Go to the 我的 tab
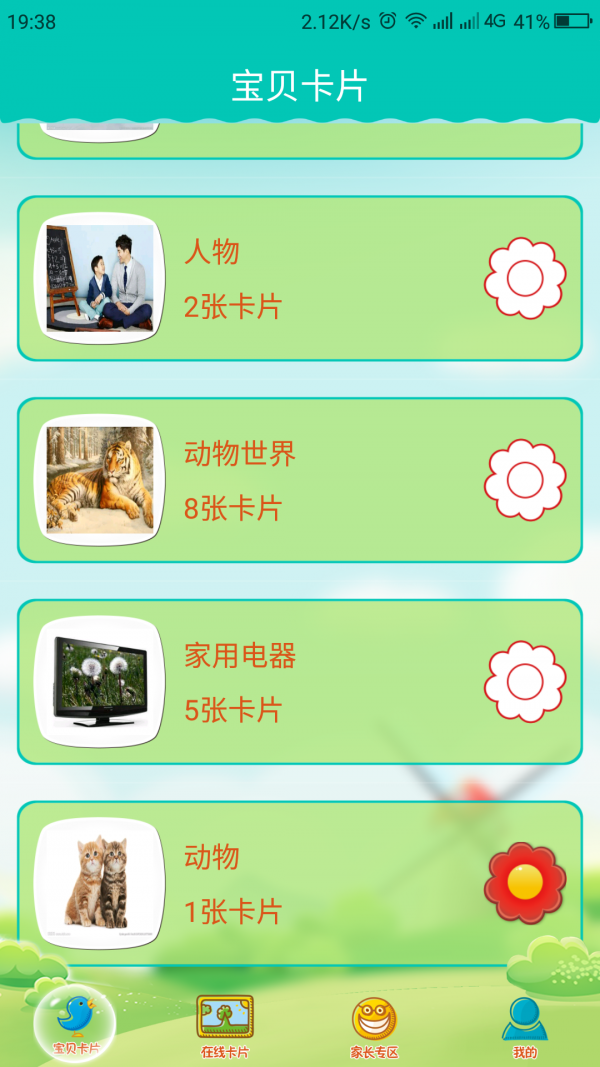Image resolution: width=600 pixels, height=1067 pixels. (x=525, y=1027)
